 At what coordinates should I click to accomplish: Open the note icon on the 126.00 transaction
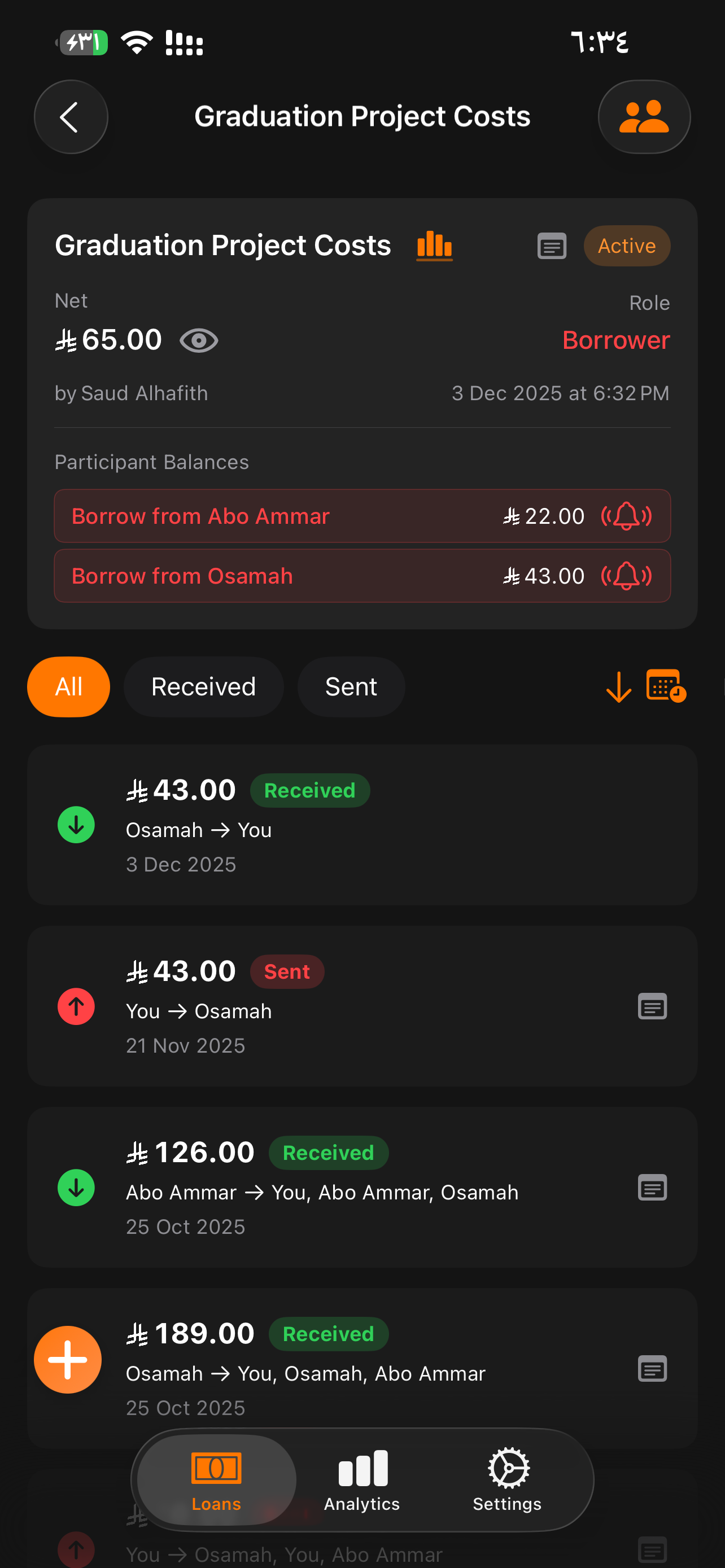click(652, 1188)
